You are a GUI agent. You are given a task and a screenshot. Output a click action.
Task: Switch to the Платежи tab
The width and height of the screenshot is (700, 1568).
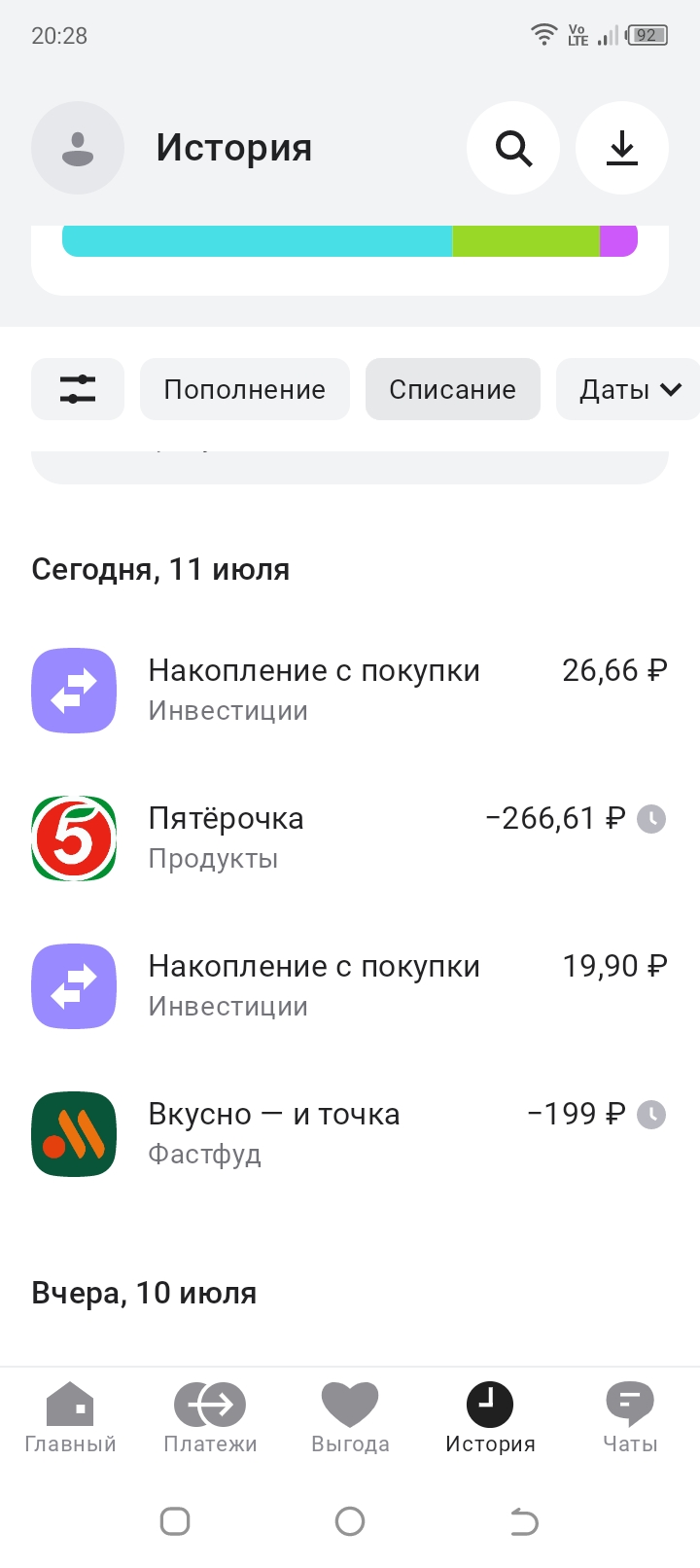[210, 1418]
